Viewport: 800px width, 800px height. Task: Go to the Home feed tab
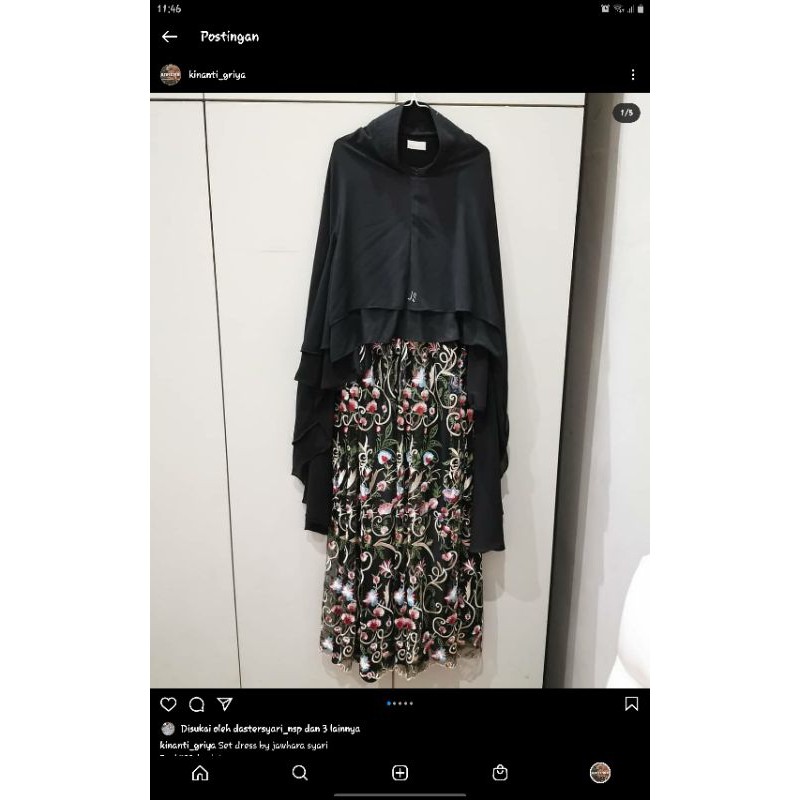200,773
